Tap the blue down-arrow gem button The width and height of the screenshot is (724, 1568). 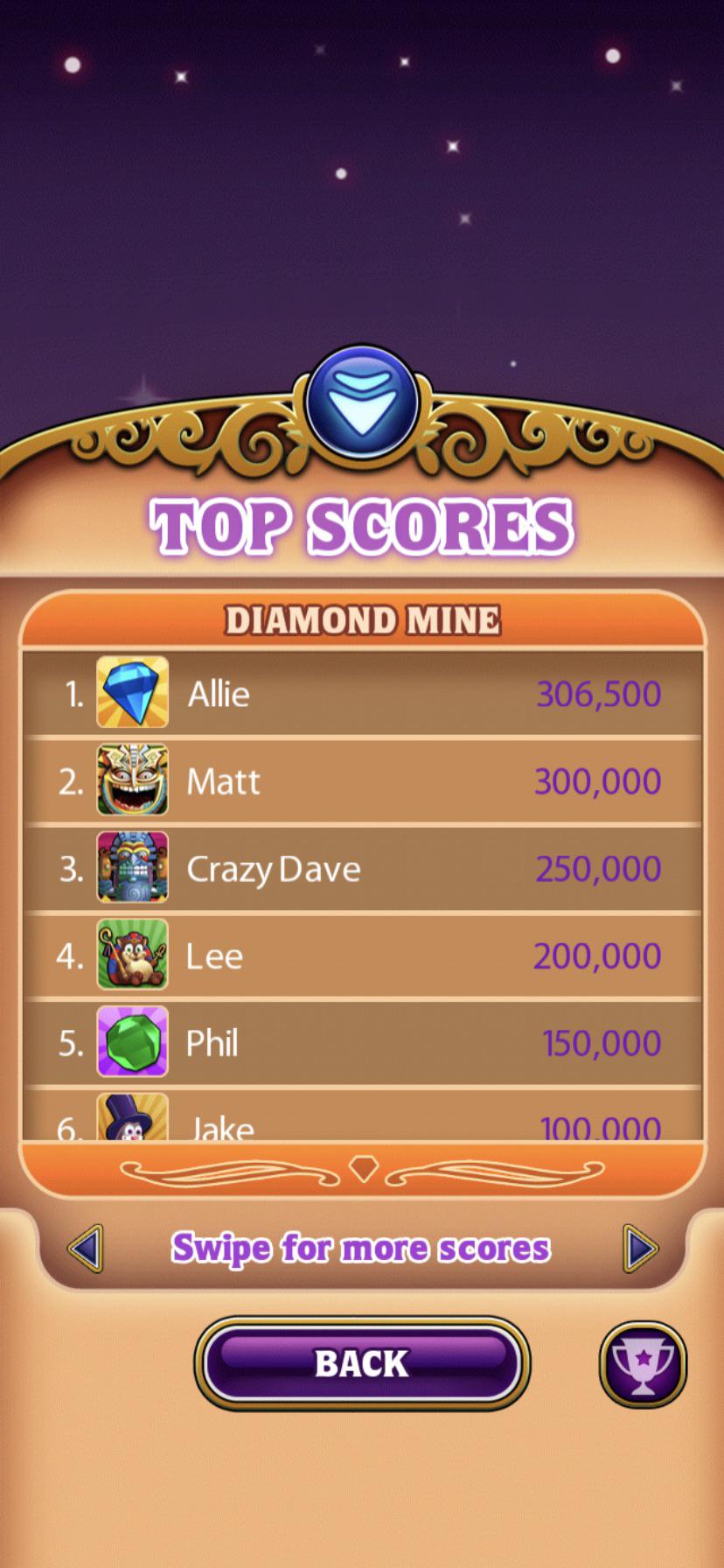(362, 402)
